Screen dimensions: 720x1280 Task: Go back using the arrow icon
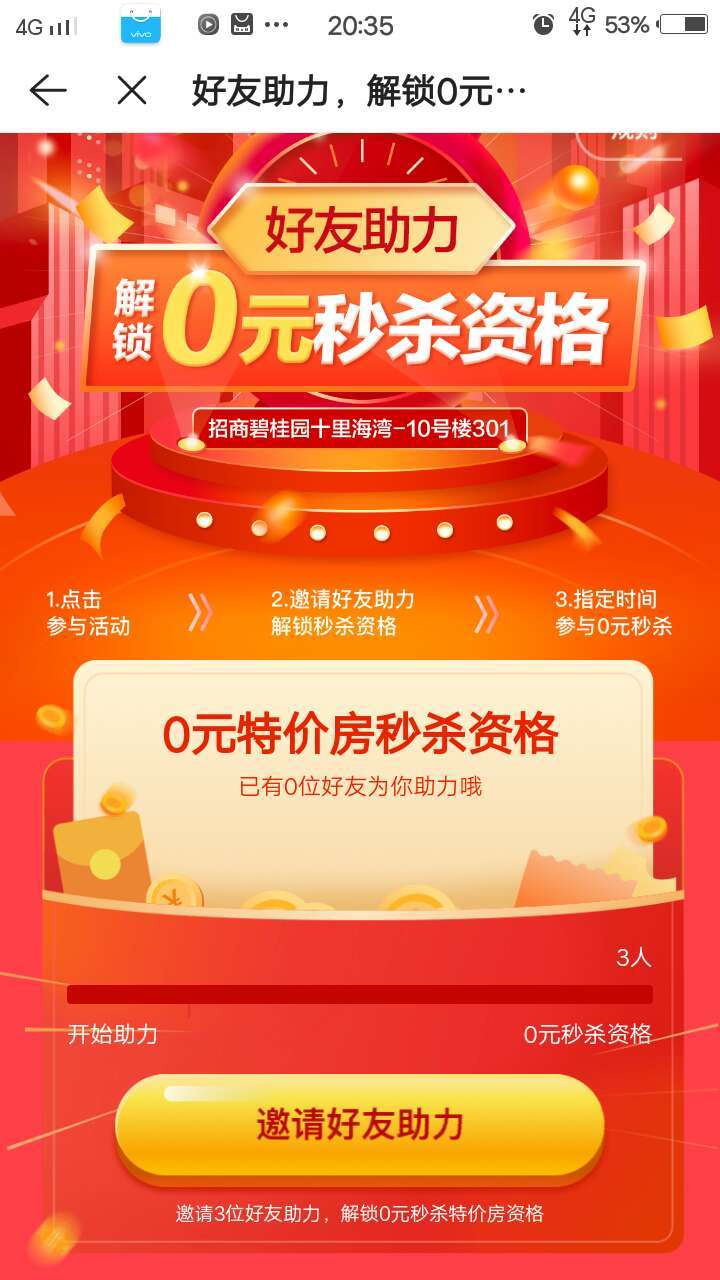[x=48, y=91]
